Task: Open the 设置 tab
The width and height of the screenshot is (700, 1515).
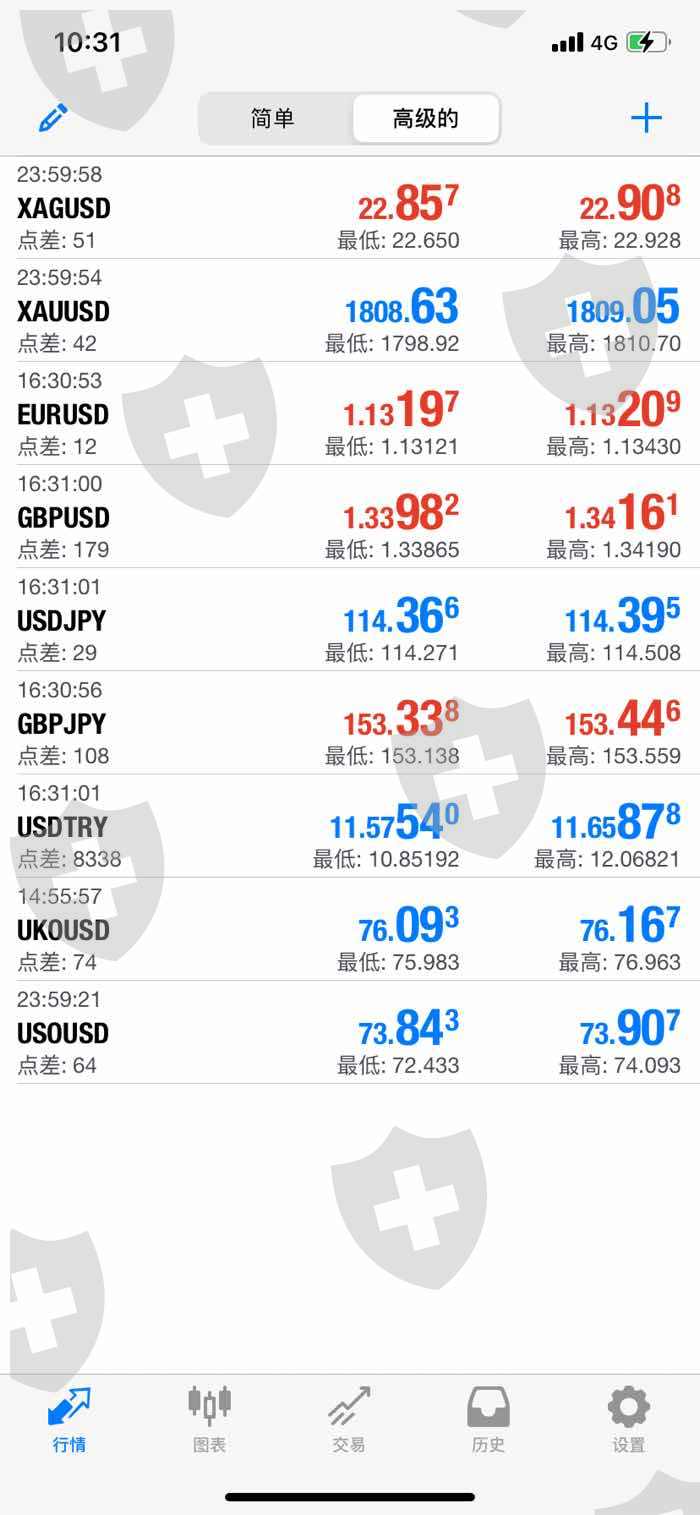Action: pos(629,1420)
